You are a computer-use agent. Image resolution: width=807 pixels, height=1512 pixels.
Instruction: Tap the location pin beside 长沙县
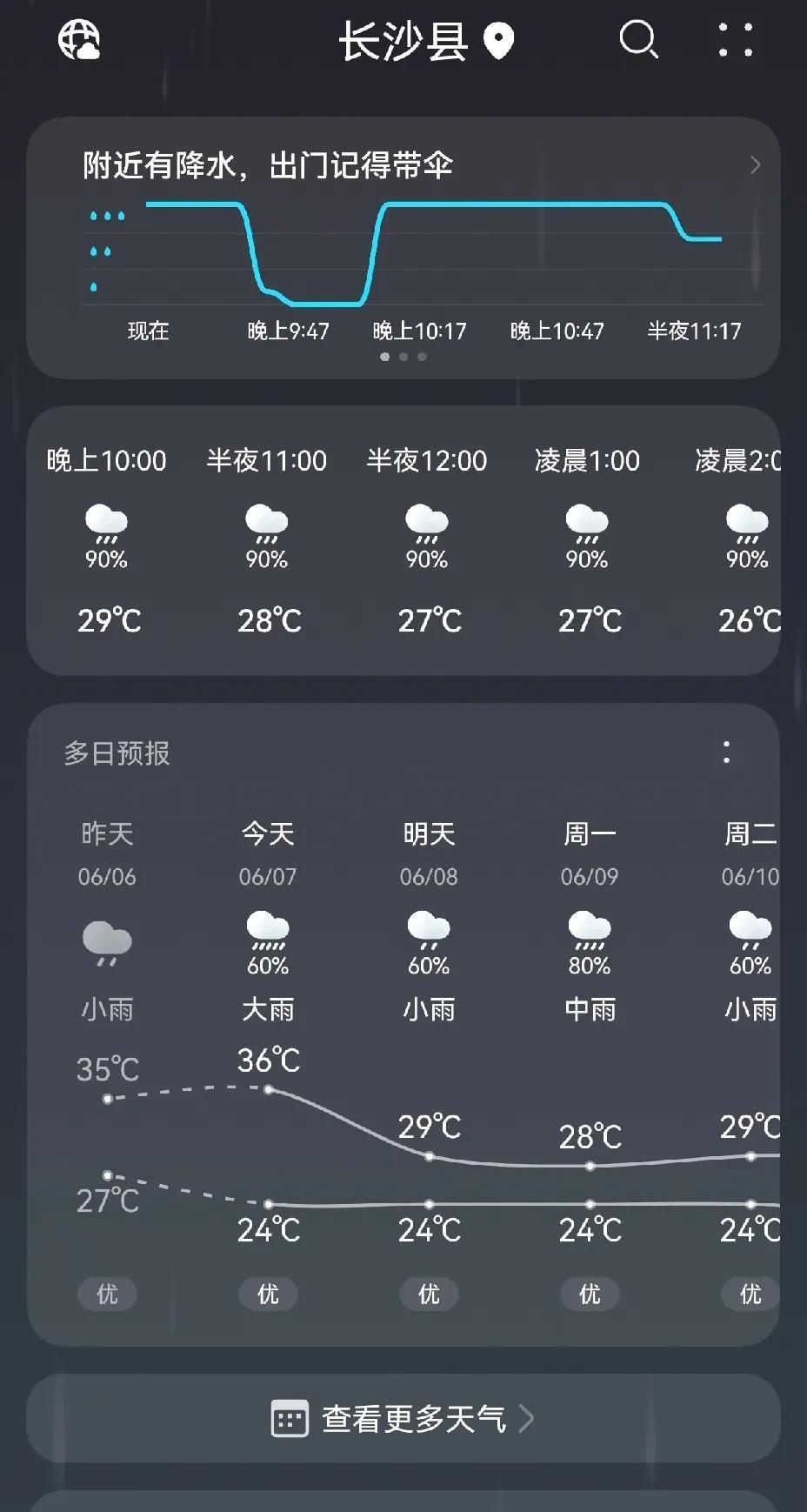click(x=498, y=41)
